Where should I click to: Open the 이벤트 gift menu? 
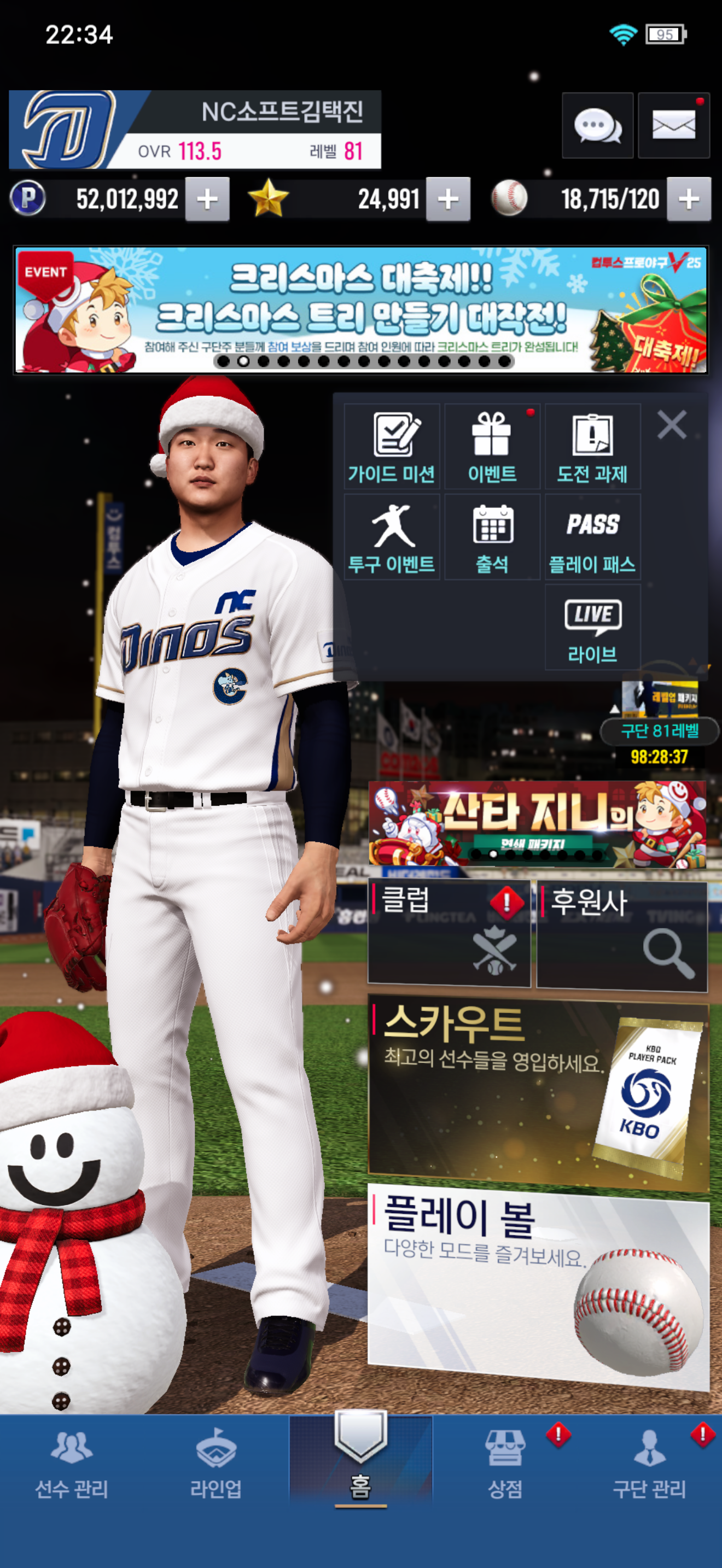(492, 447)
